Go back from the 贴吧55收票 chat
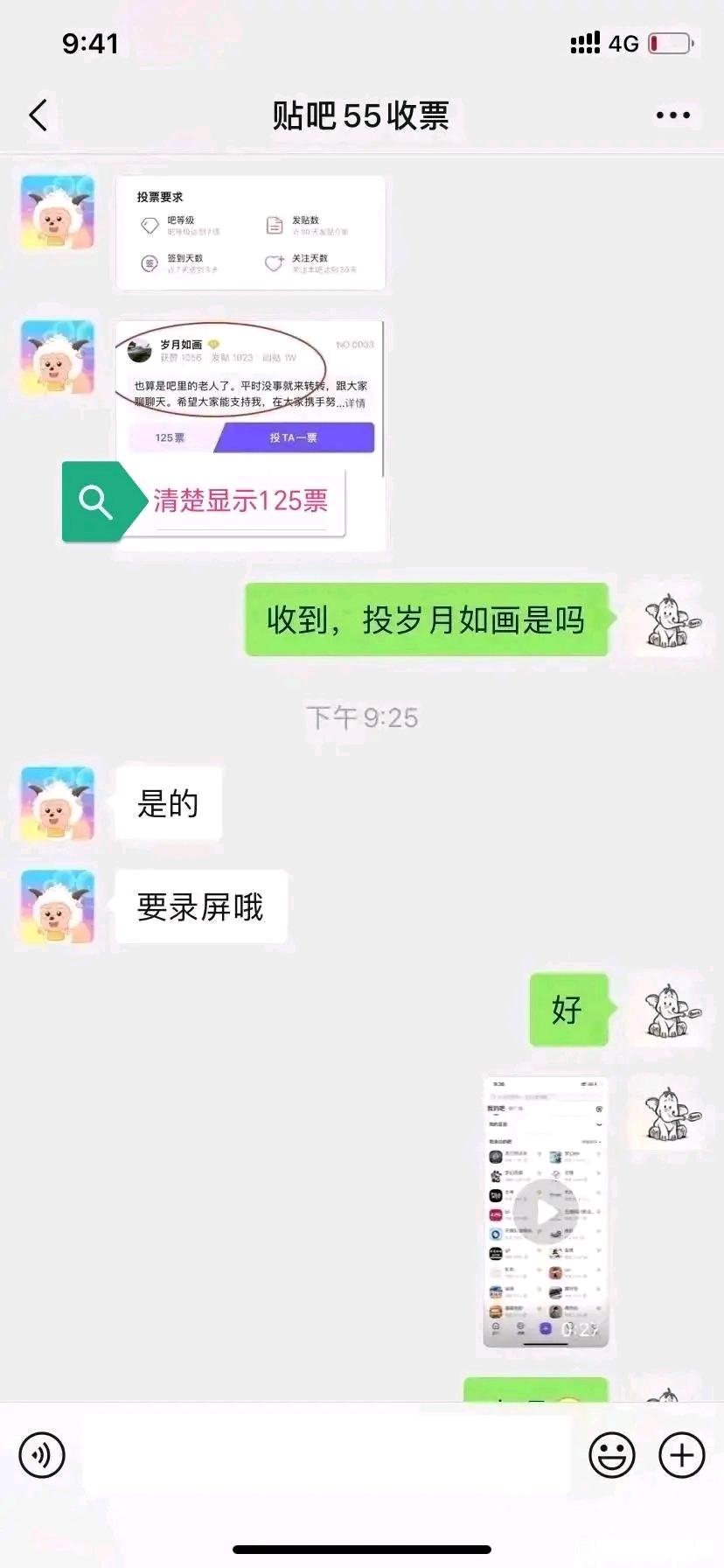Screen dimensions: 724x1568 38,115
